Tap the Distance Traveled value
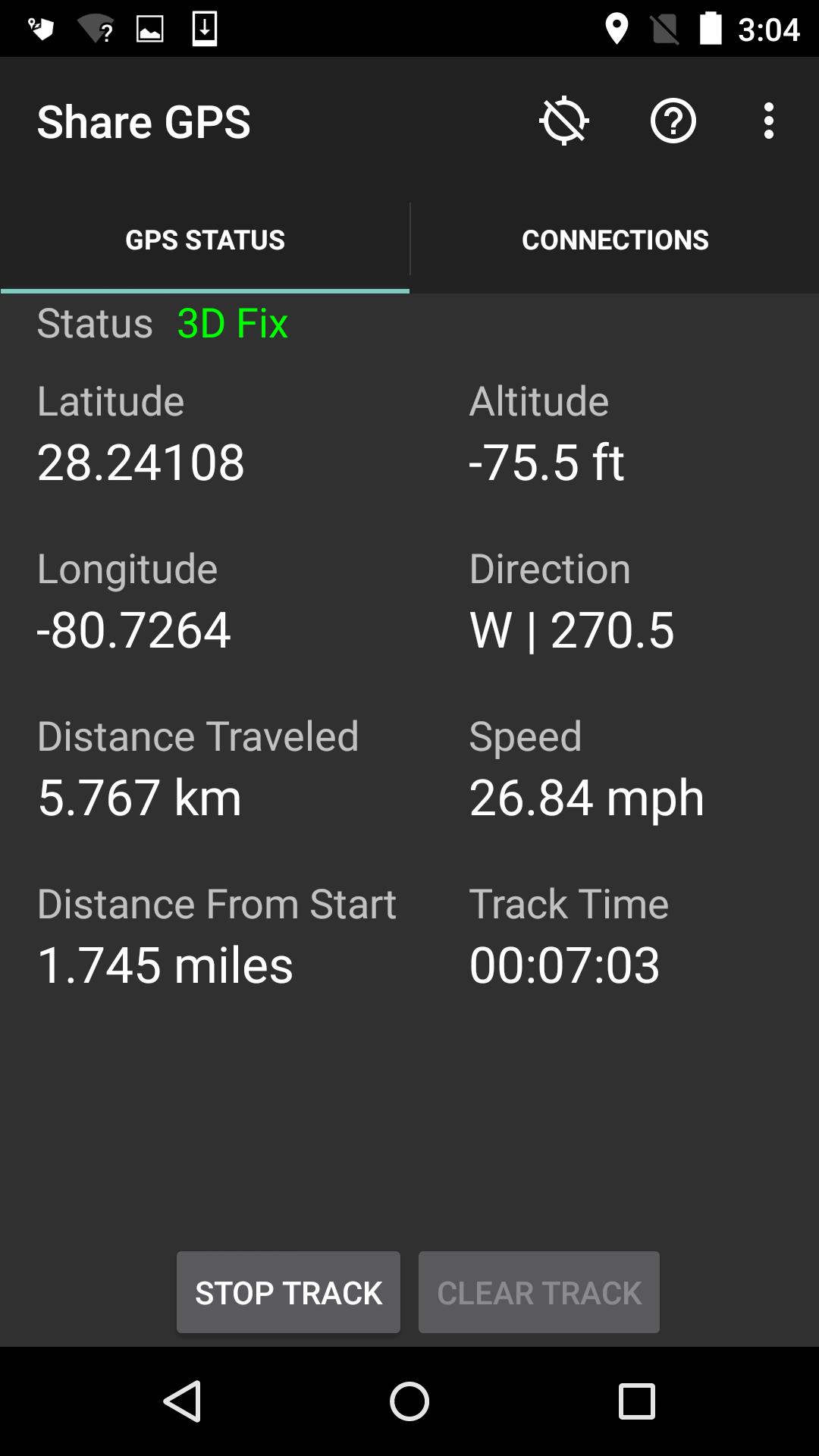The image size is (819, 1456). [140, 796]
